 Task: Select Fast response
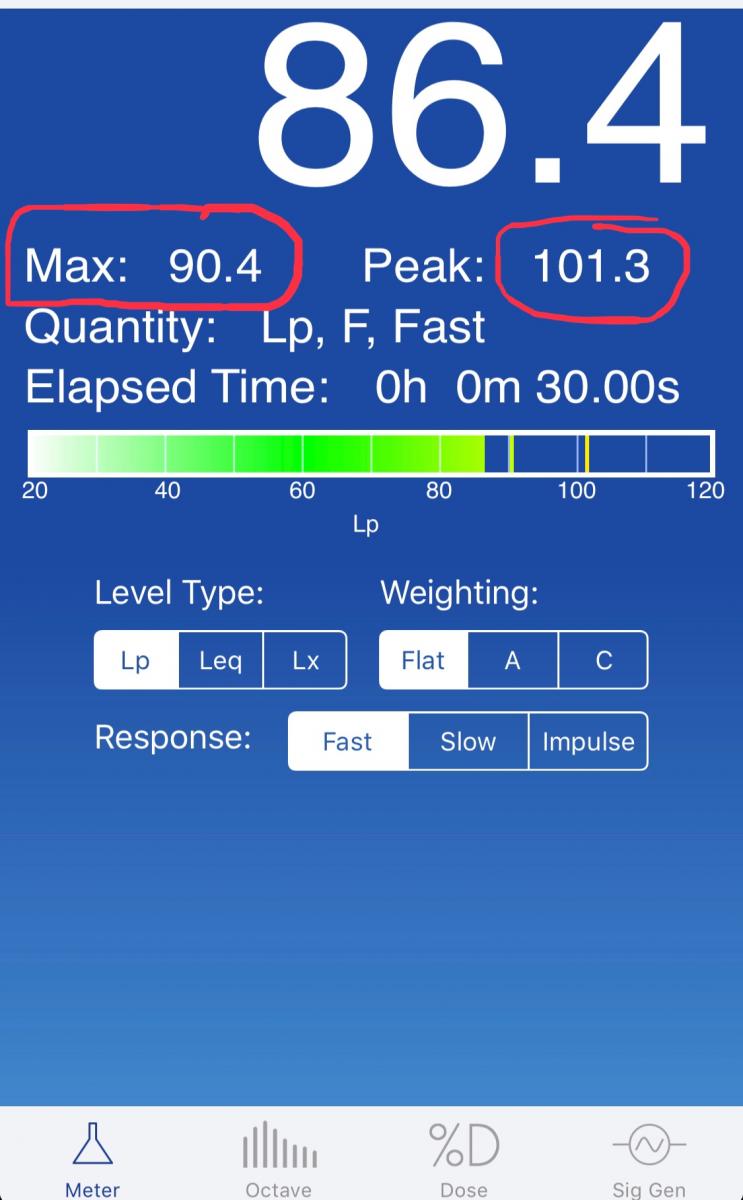(348, 742)
